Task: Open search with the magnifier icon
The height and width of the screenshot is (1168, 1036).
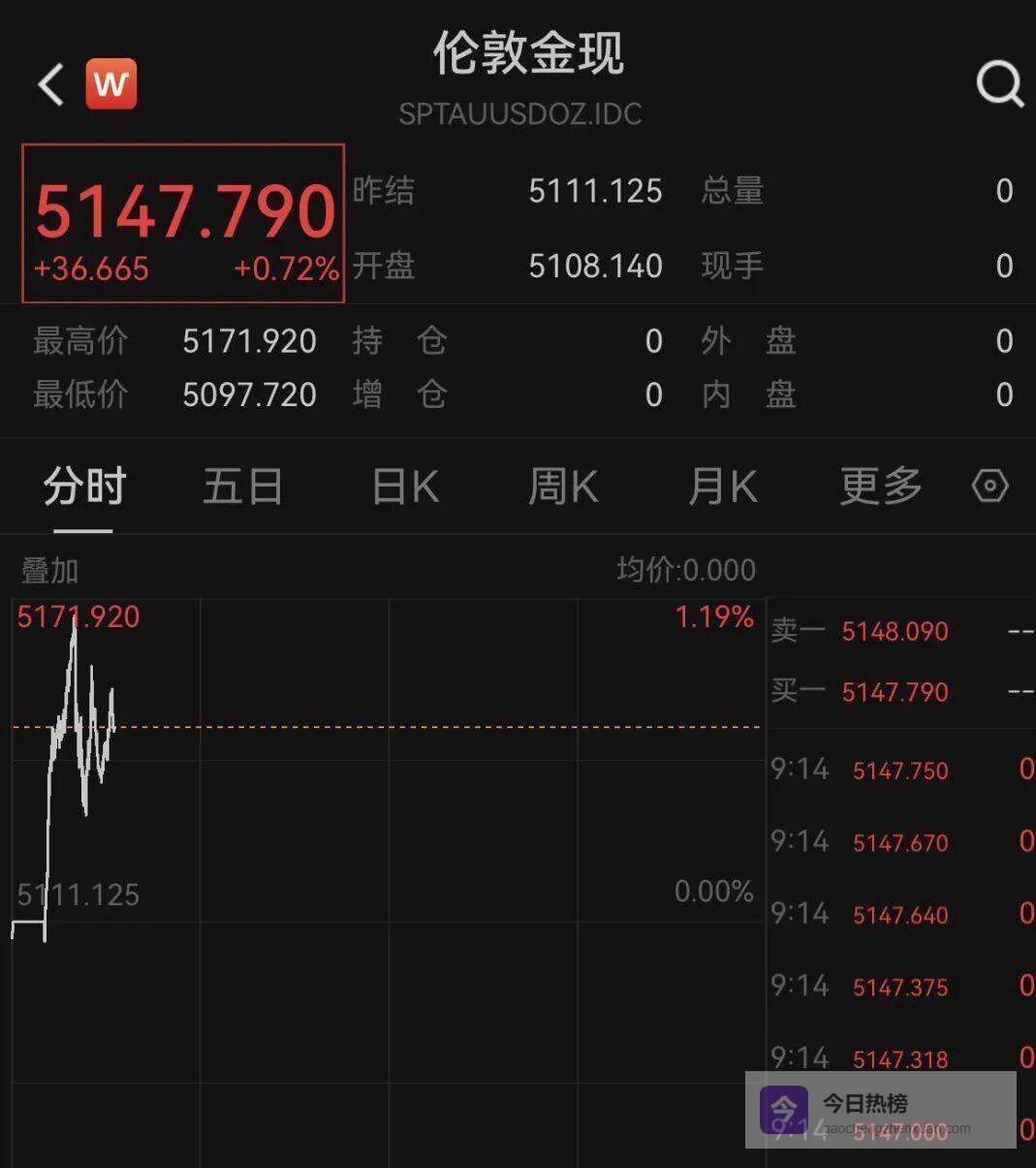Action: [999, 85]
